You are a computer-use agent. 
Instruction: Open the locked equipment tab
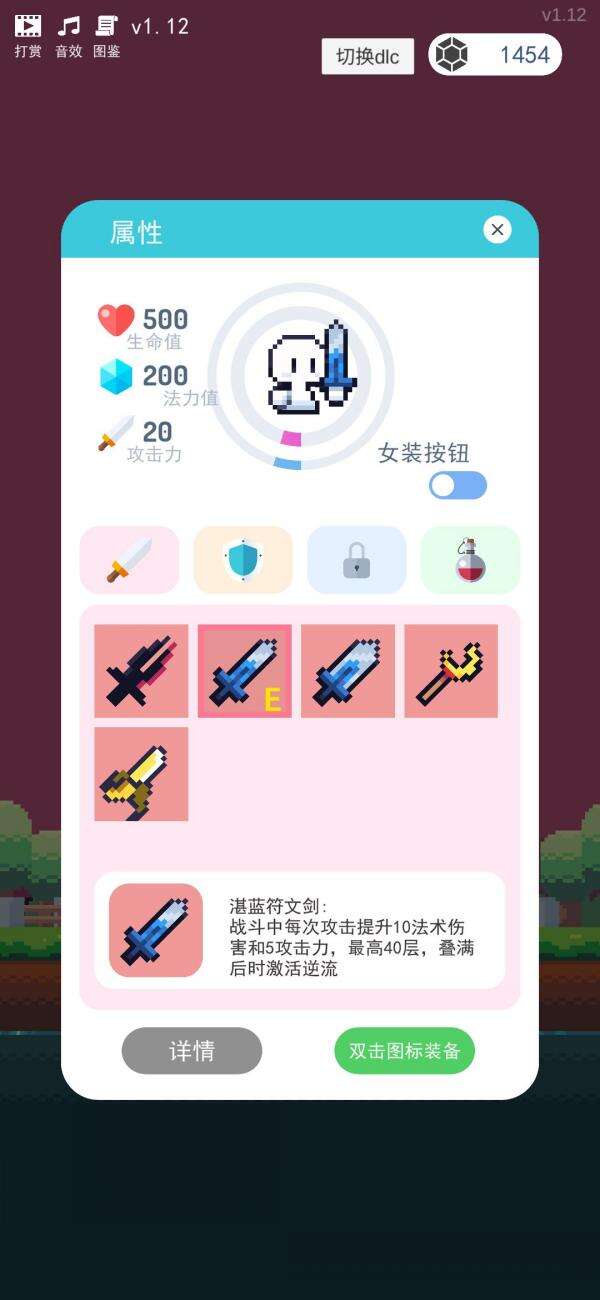click(356, 560)
